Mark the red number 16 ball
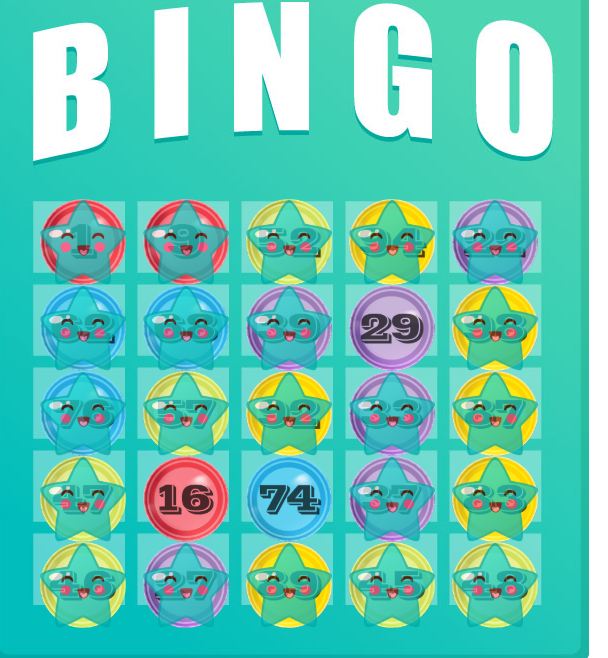The image size is (608, 658). click(x=185, y=497)
